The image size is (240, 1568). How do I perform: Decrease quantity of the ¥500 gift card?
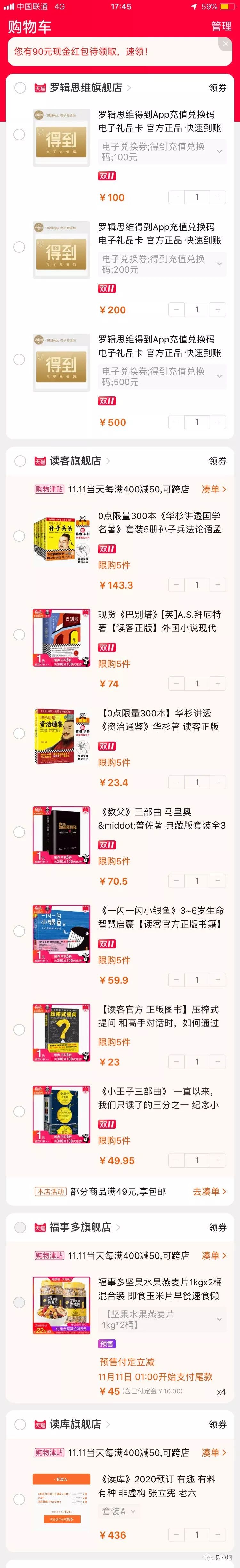point(176,422)
